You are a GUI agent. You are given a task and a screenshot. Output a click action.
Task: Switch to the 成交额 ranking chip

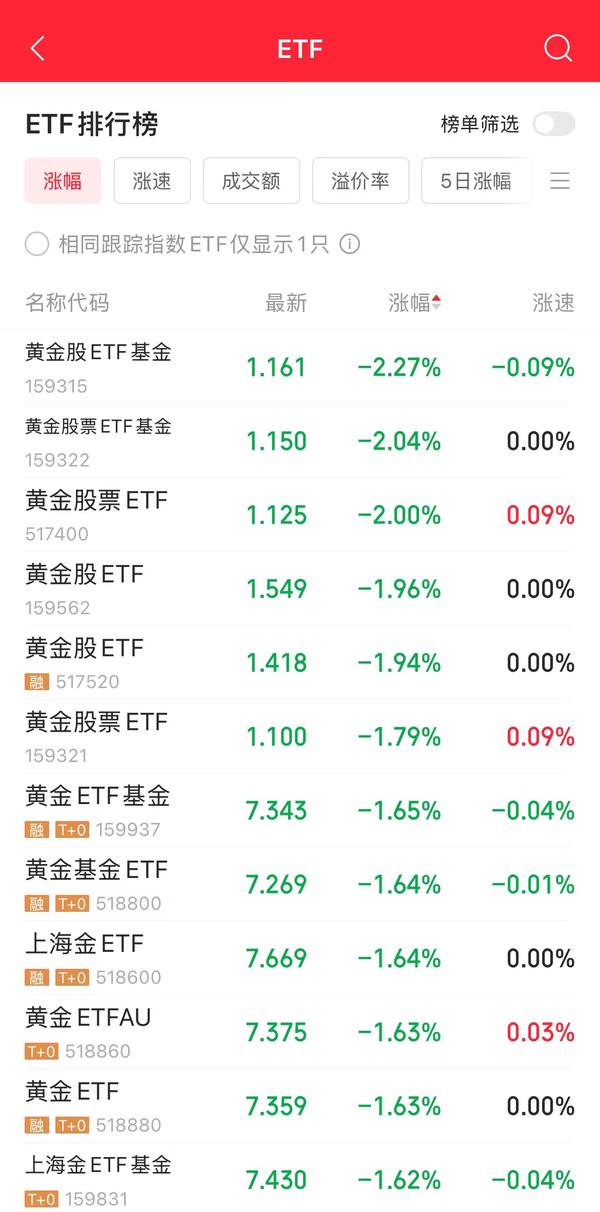click(x=251, y=181)
